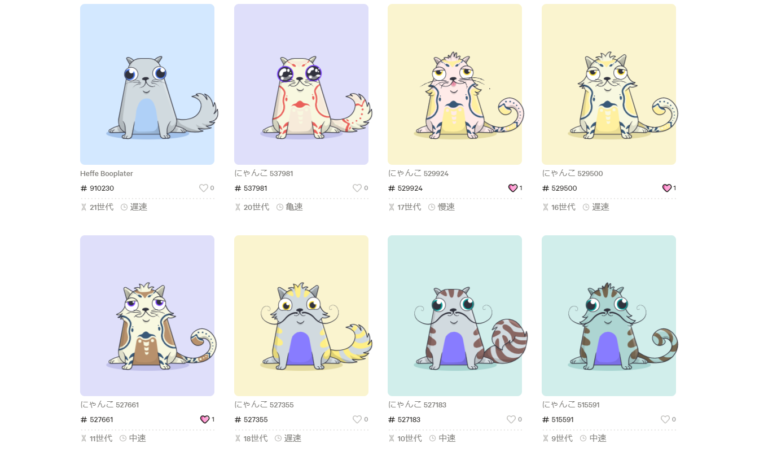Tap the heart on cat 529500
The width and height of the screenshot is (768, 452).
tap(666, 188)
